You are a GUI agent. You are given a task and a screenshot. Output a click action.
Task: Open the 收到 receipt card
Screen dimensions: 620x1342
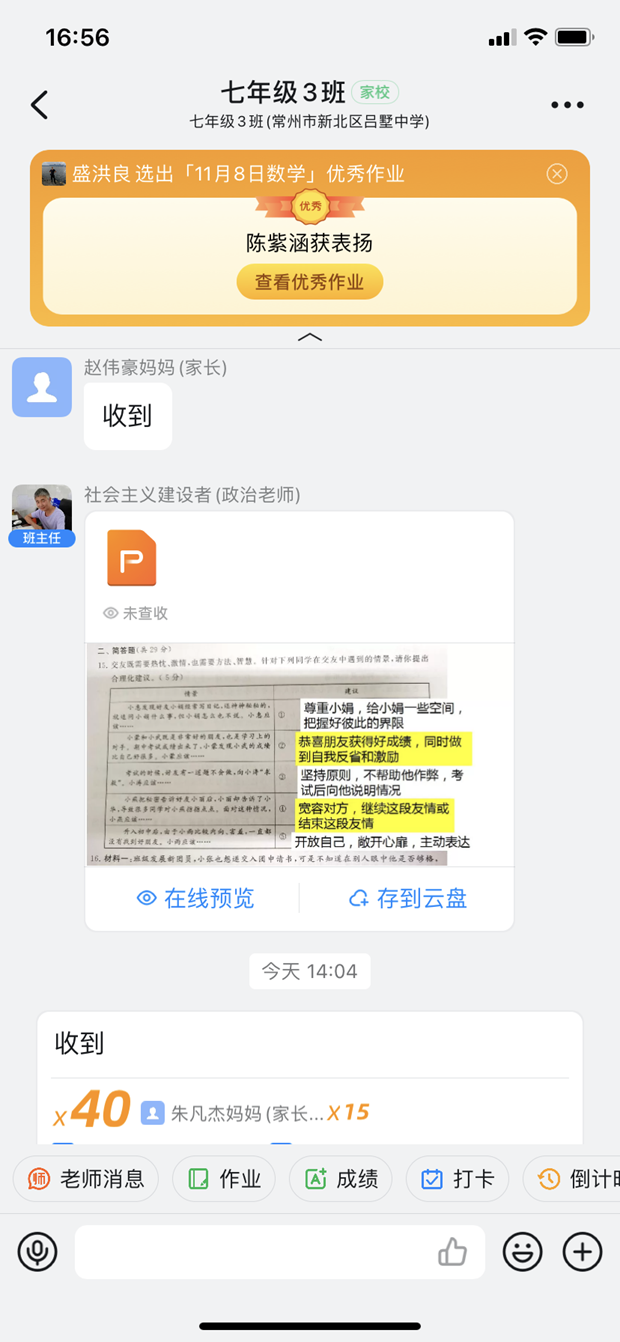309,1075
